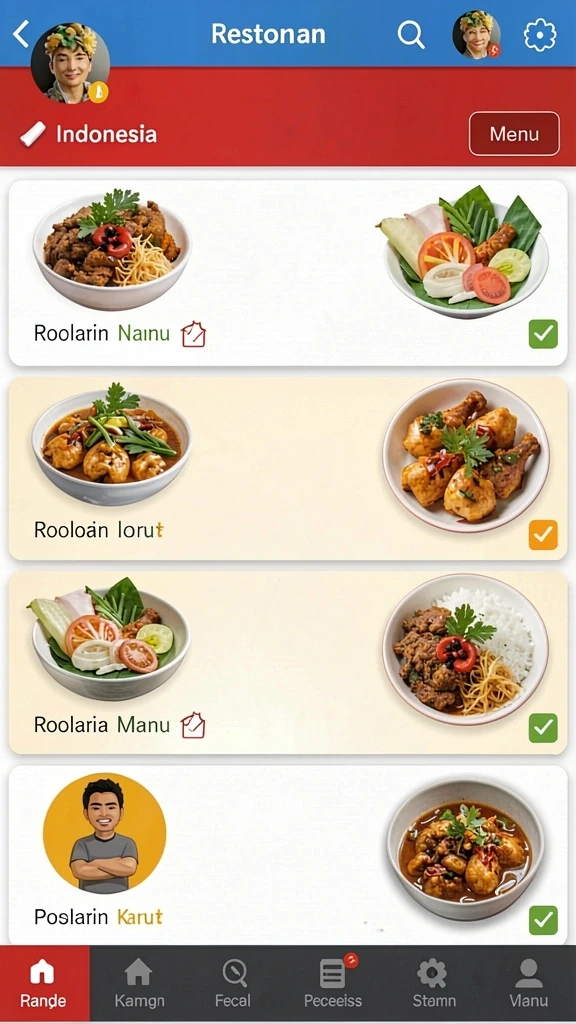Toggle the orange checkbox on Rooloan Iorut

[x=543, y=535]
